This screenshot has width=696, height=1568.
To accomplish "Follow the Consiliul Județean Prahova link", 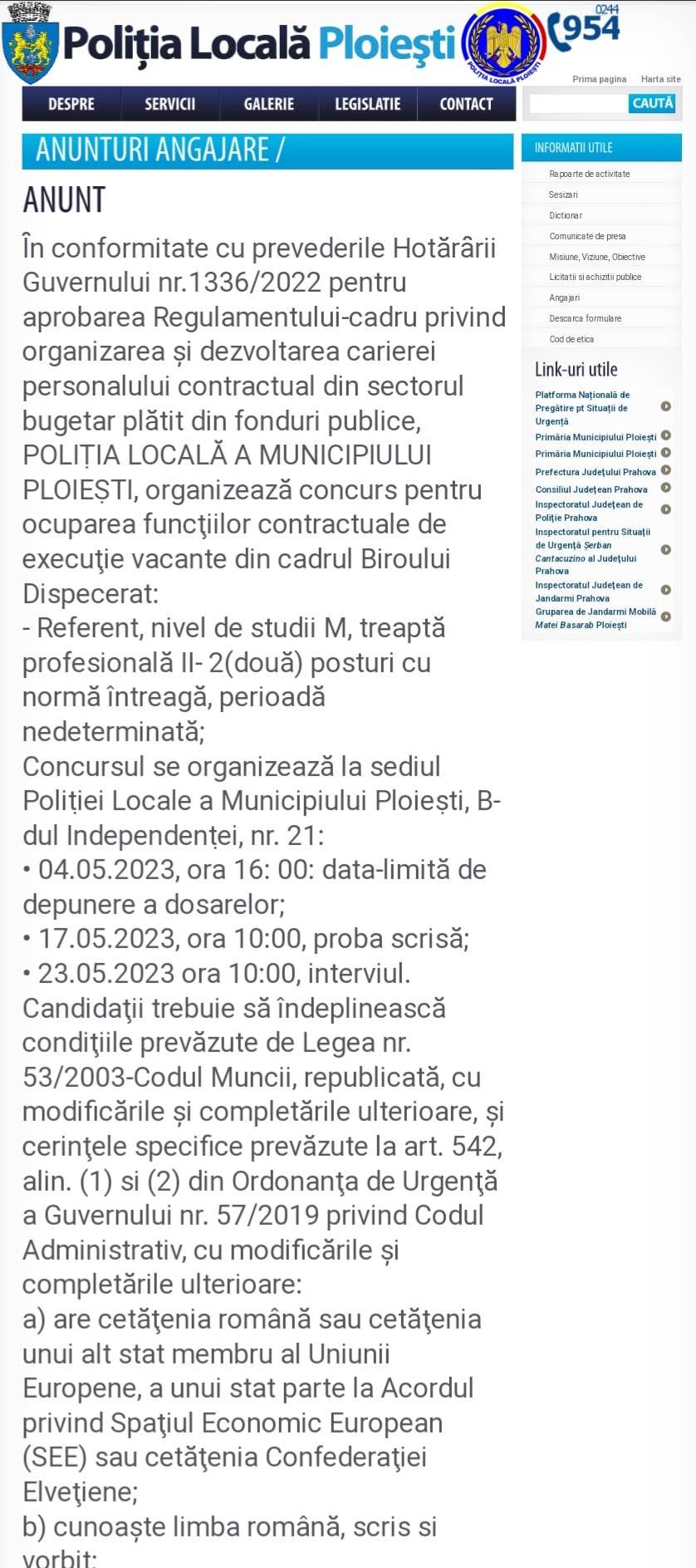I will pos(591,489).
